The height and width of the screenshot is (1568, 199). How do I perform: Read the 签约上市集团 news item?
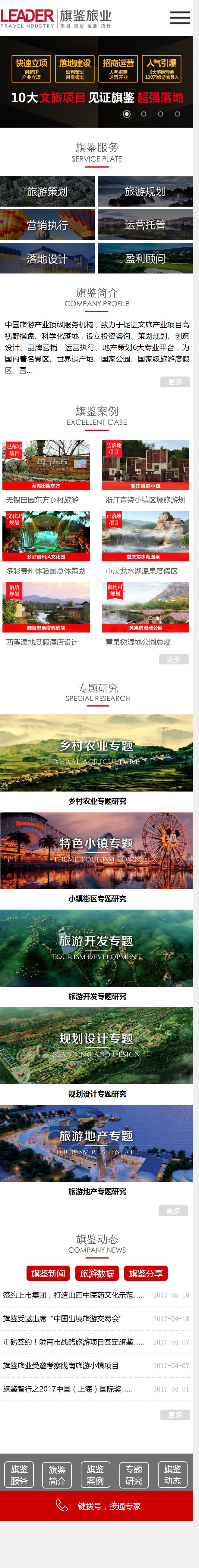(x=74, y=1295)
